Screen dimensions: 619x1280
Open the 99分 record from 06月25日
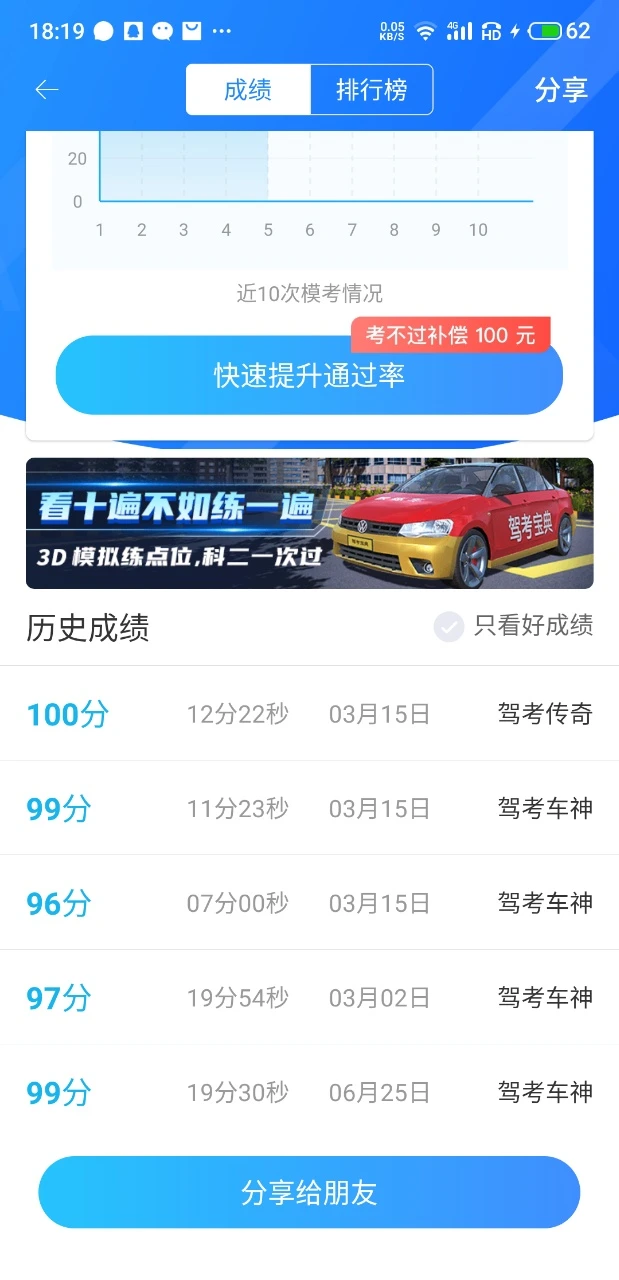pyautogui.click(x=309, y=1092)
